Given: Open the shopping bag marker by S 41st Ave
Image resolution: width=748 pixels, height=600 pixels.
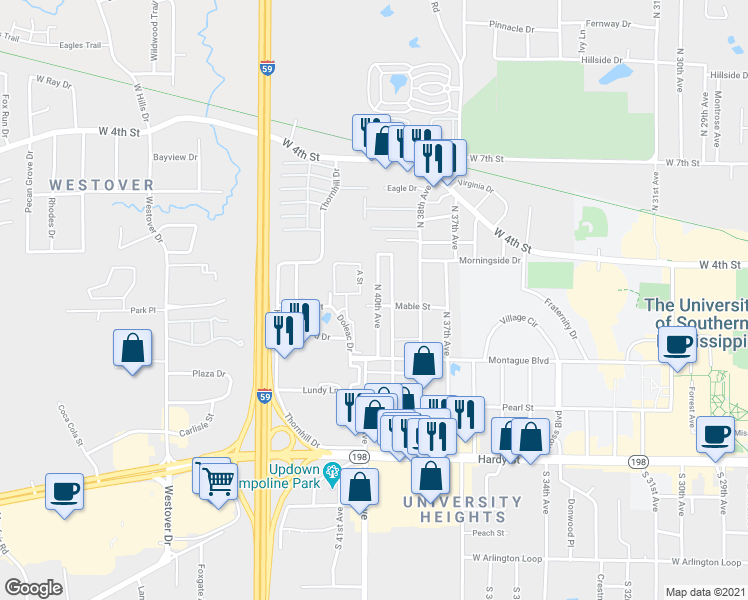Looking at the screenshot, I should point(360,487).
